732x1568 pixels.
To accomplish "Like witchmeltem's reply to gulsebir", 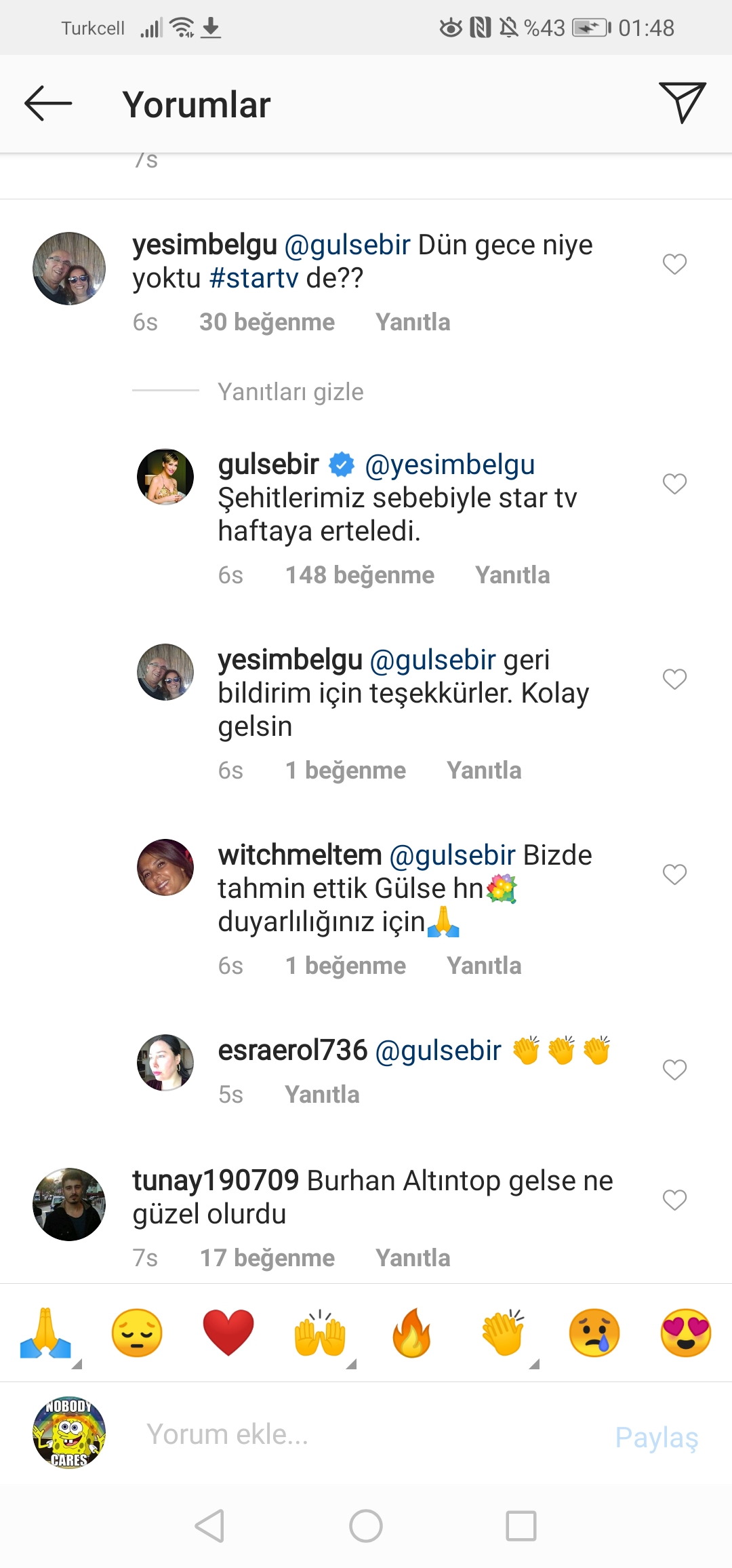I will pyautogui.click(x=674, y=875).
